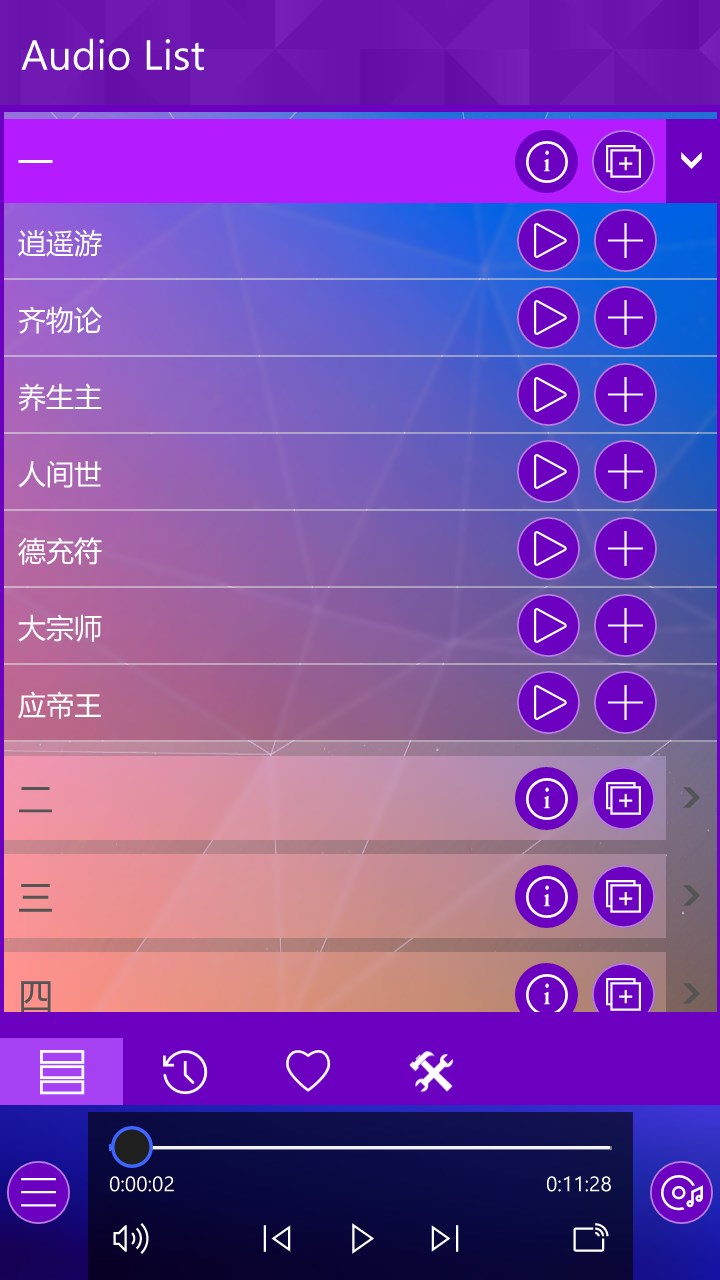Open the tools settings tab
The image size is (720, 1280).
click(431, 1072)
